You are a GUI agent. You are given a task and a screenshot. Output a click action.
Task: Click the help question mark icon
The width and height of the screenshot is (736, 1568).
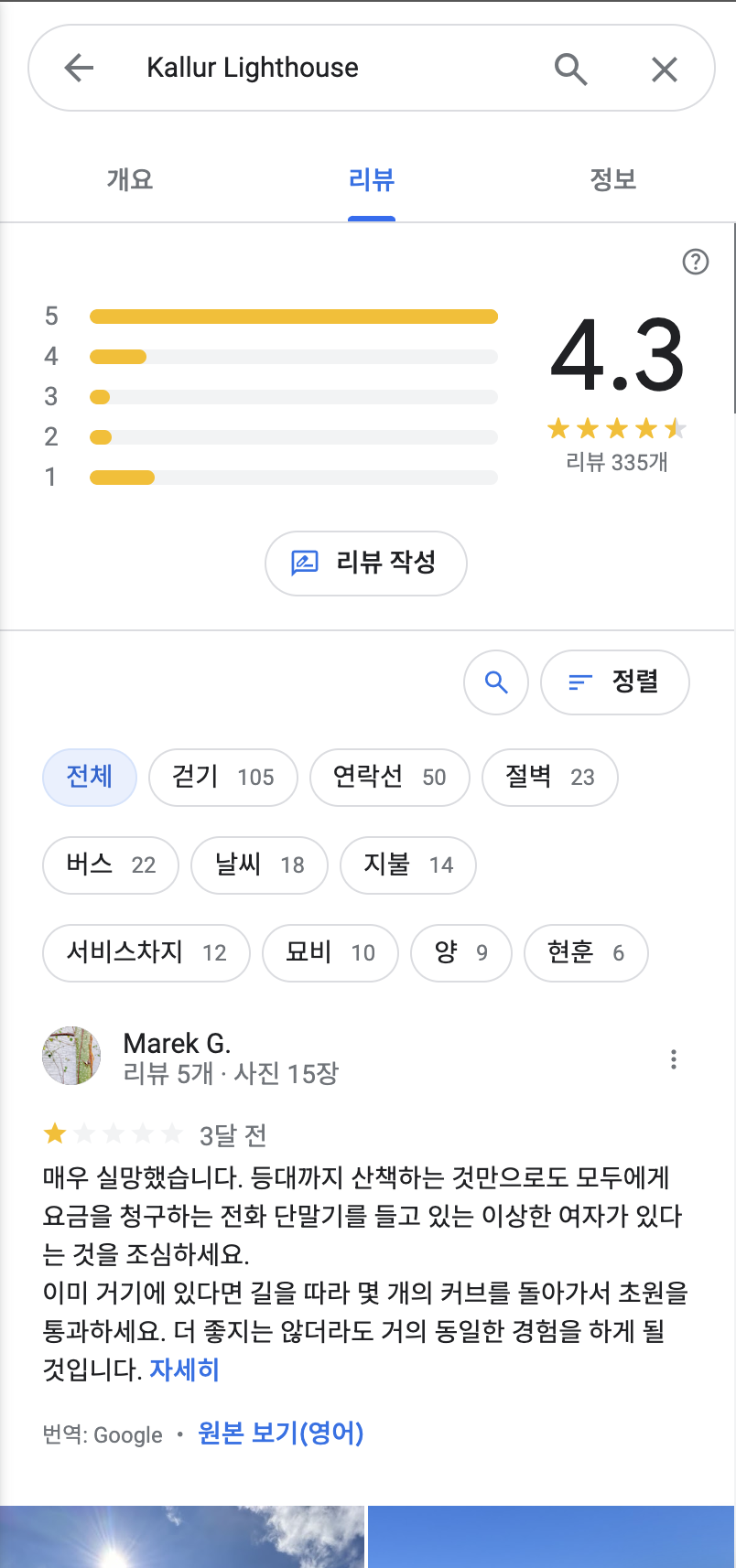(x=696, y=263)
